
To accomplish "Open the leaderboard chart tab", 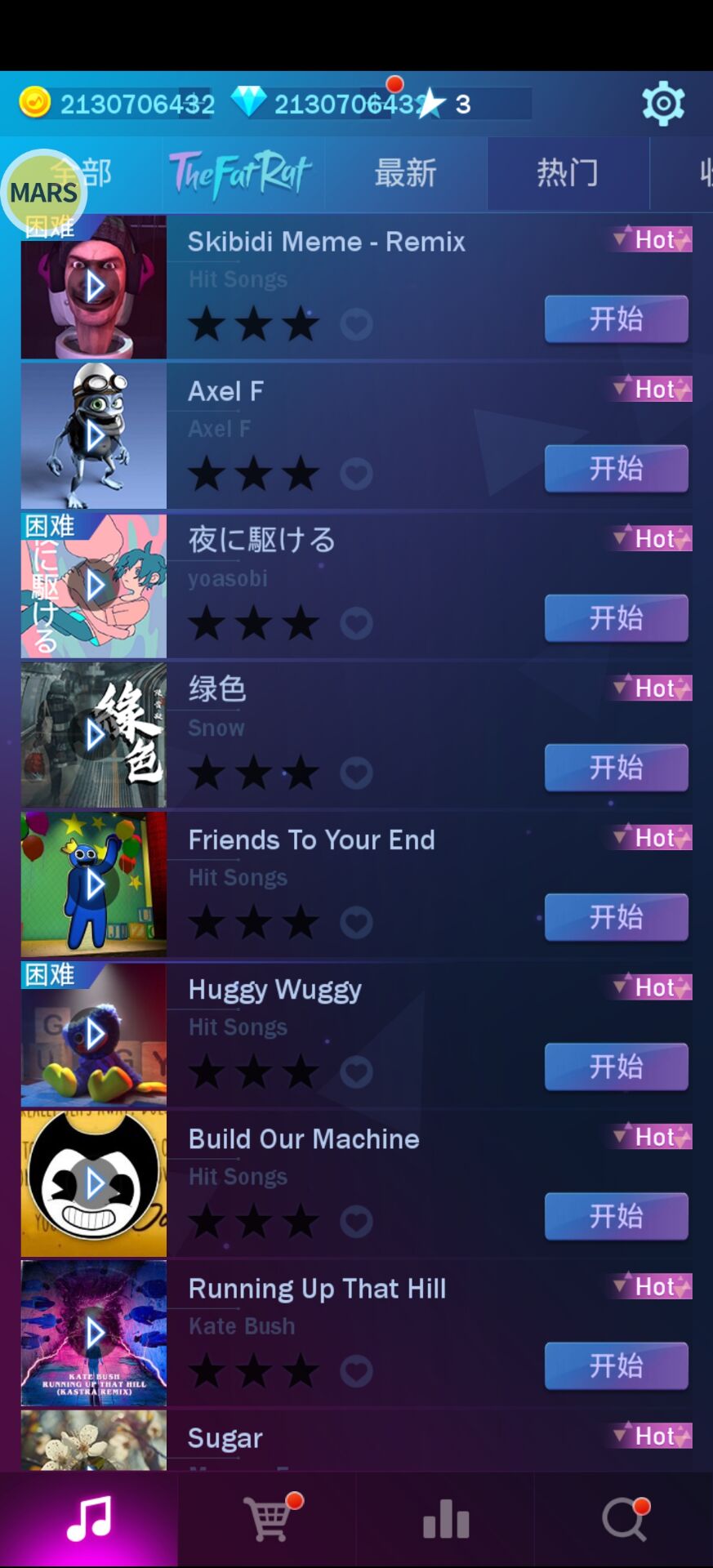I will [446, 1520].
